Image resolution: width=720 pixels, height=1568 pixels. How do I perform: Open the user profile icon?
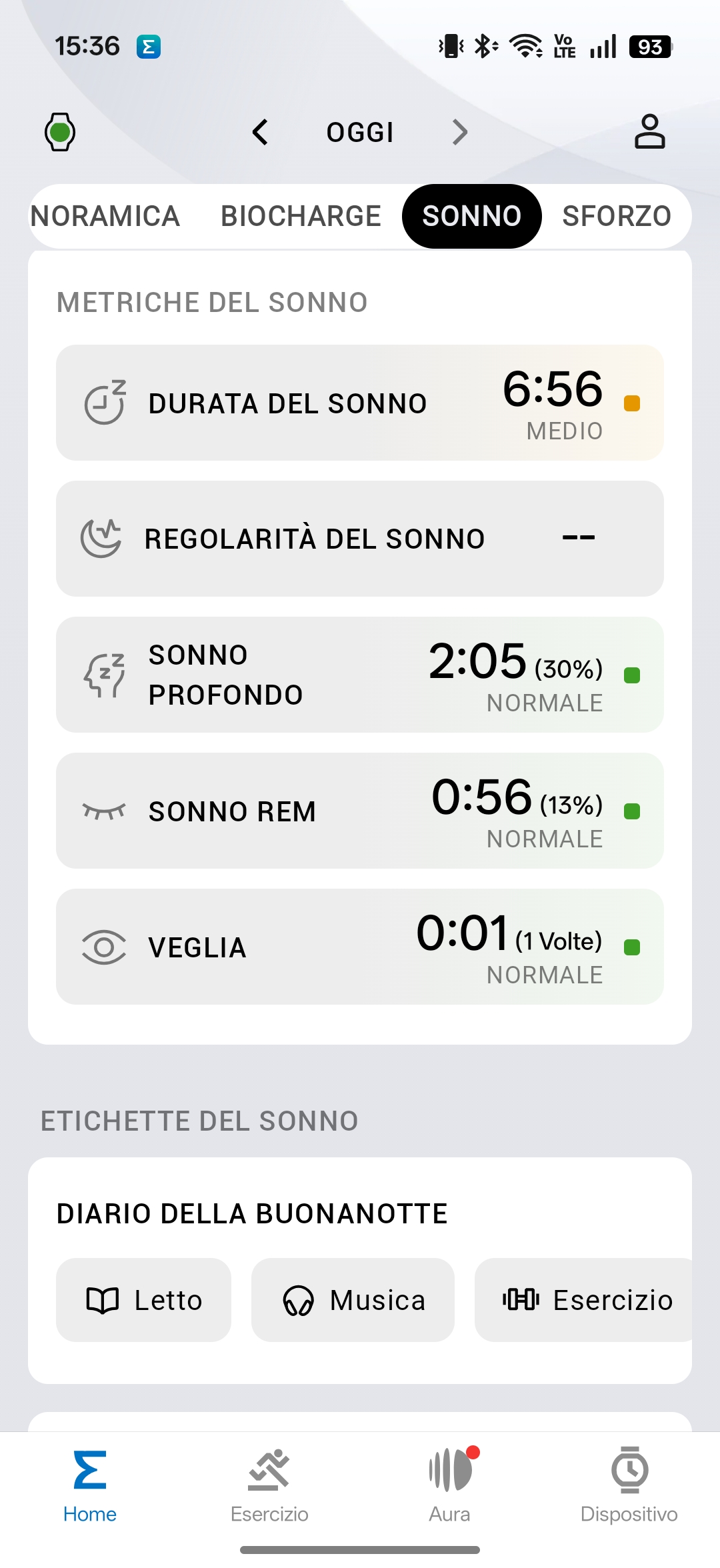(649, 131)
